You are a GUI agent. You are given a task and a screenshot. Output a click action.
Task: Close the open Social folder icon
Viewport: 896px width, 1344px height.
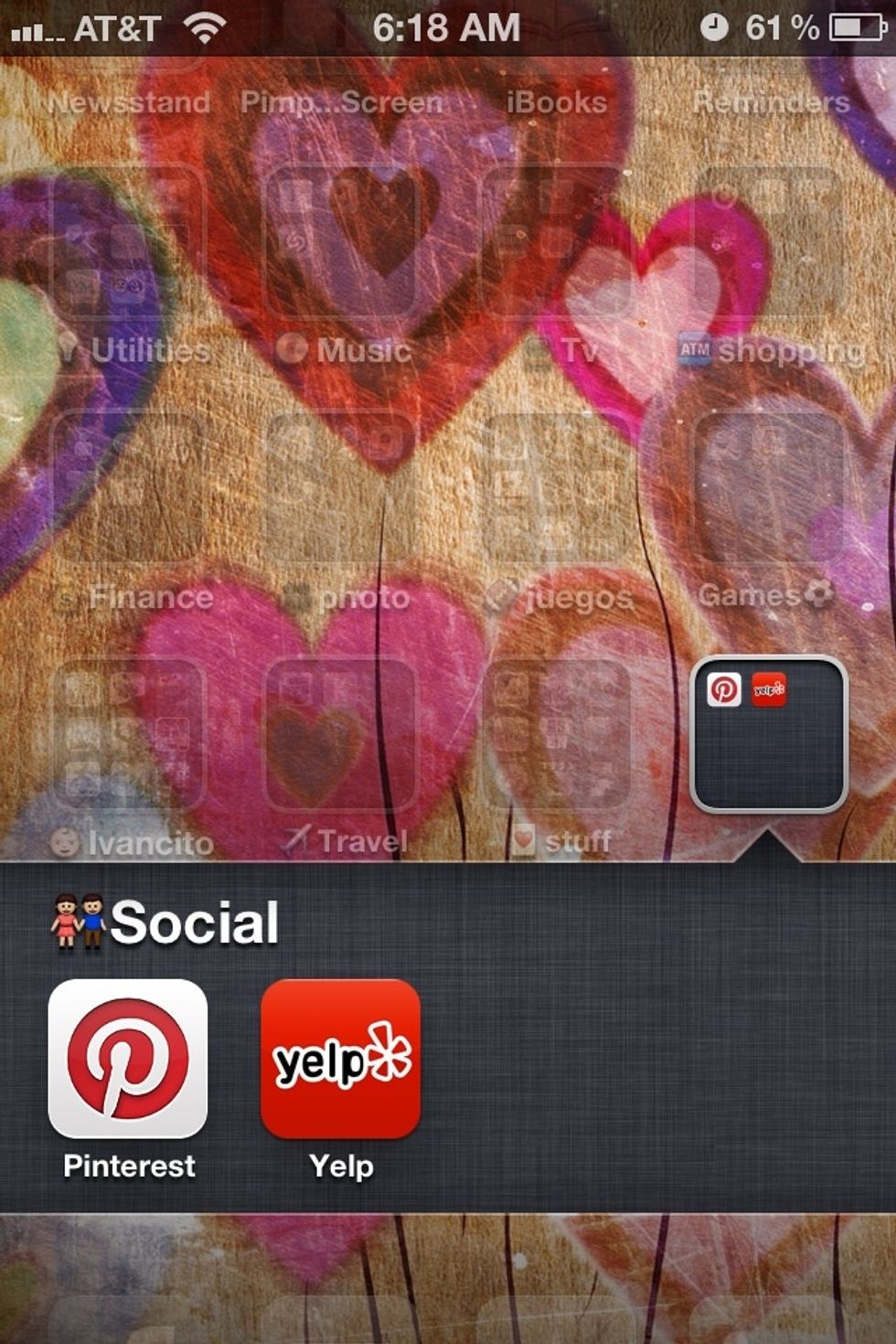(x=769, y=734)
